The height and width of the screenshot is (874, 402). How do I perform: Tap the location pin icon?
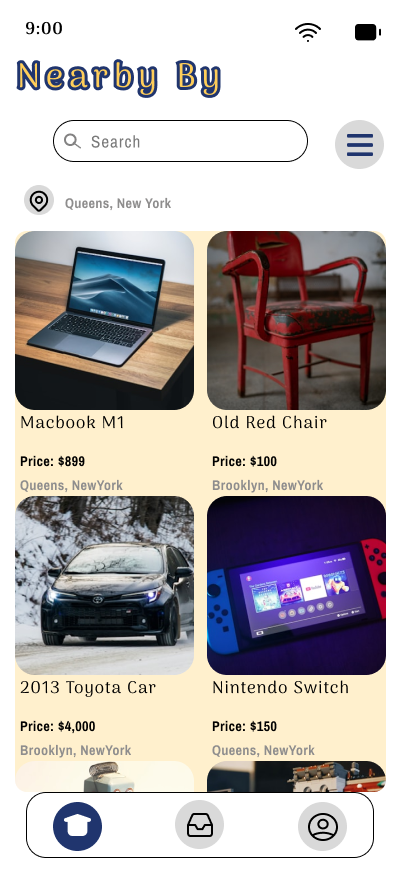(x=39, y=200)
